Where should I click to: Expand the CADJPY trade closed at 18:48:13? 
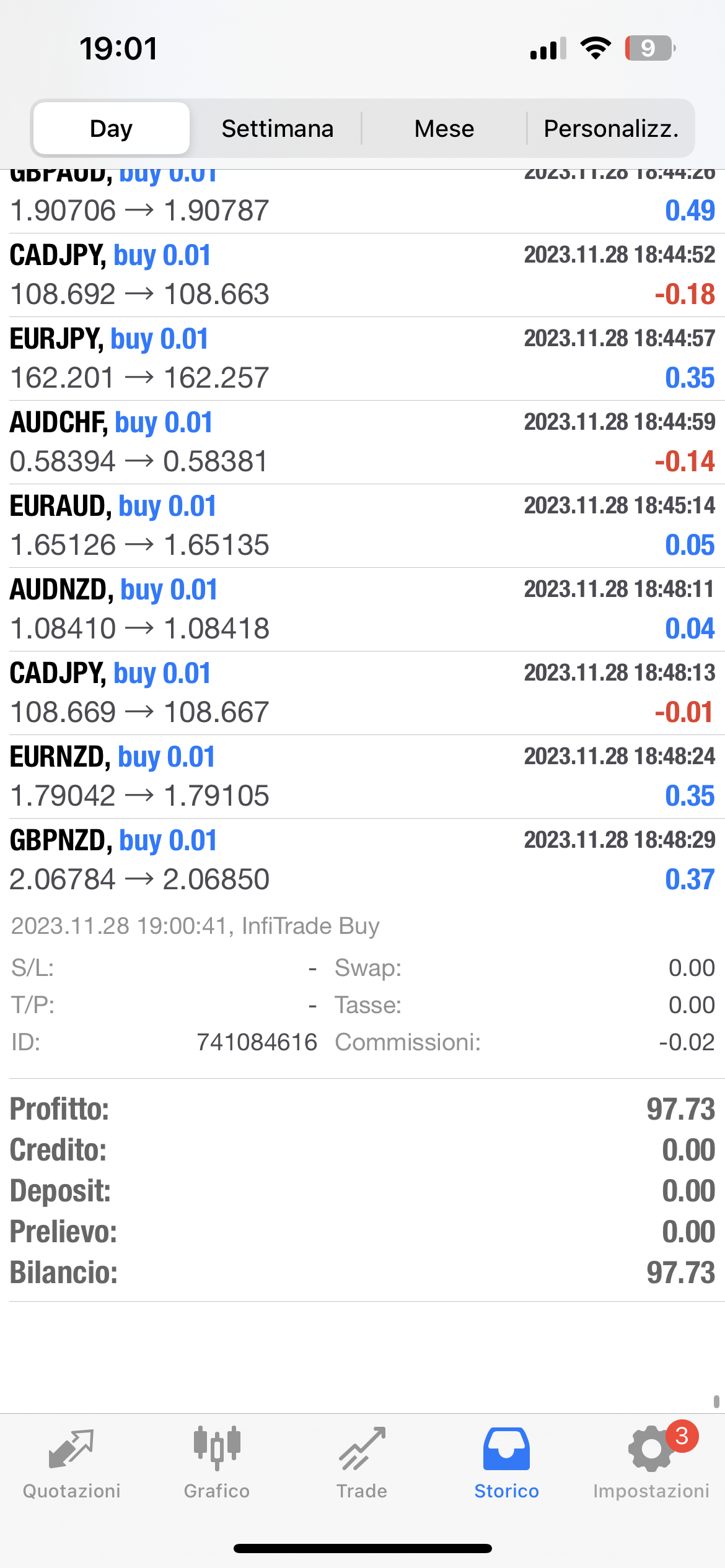362,693
